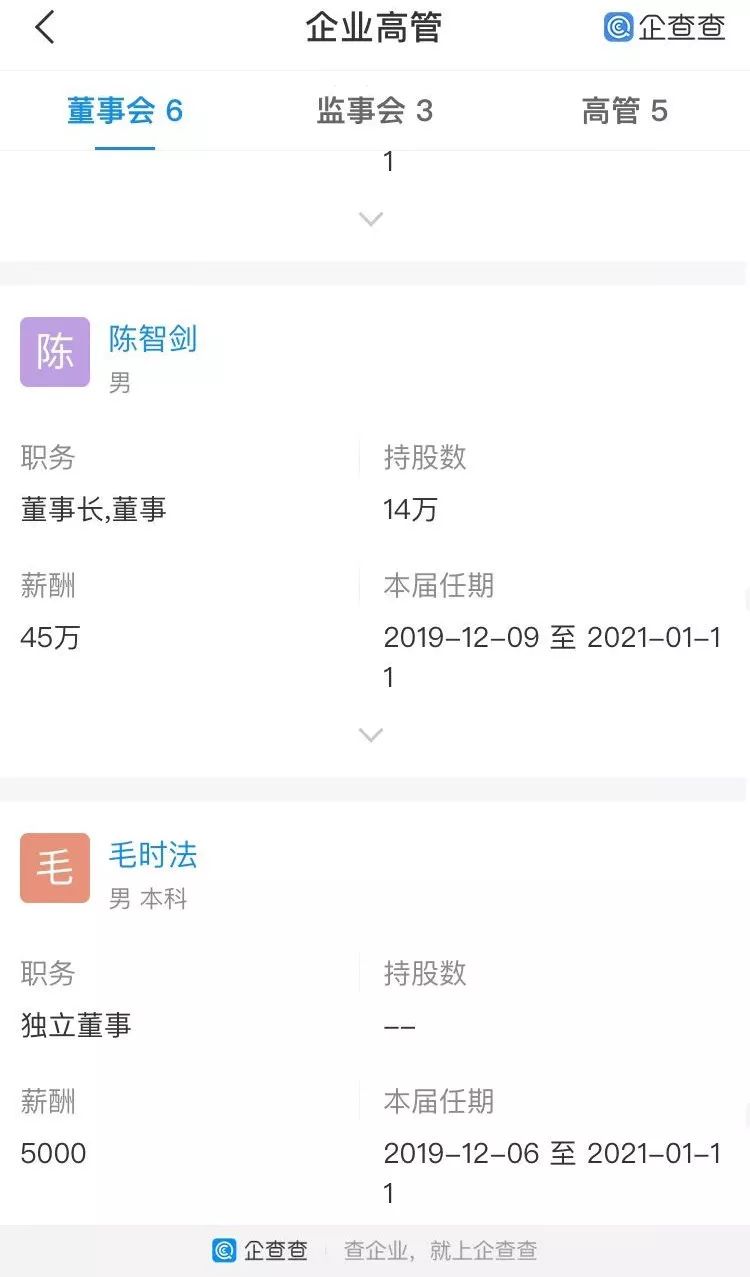Expand details under 陈智剑's card
This screenshot has height=1277, width=750.
pos(371,735)
